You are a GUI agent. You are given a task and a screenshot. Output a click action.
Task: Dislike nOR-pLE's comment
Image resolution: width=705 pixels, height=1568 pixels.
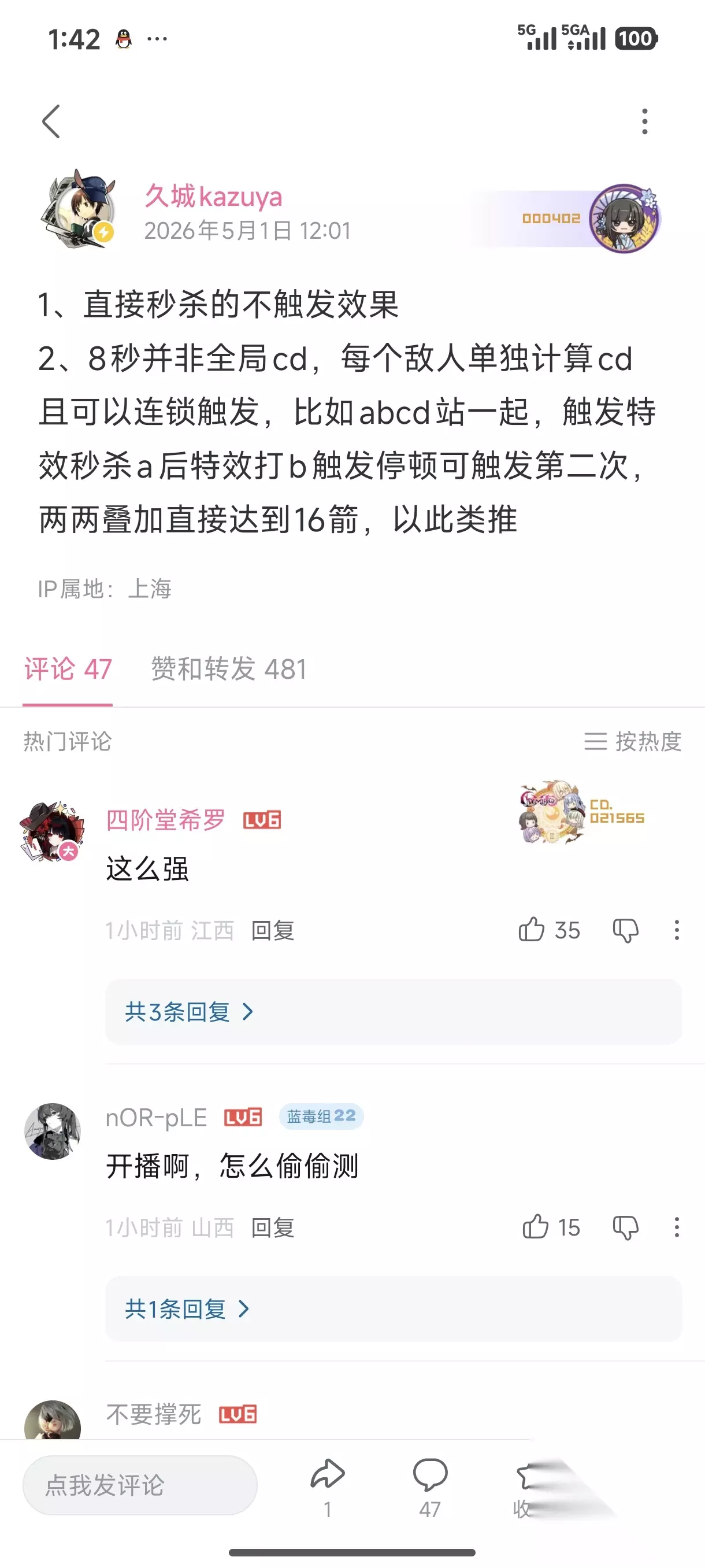[625, 1227]
